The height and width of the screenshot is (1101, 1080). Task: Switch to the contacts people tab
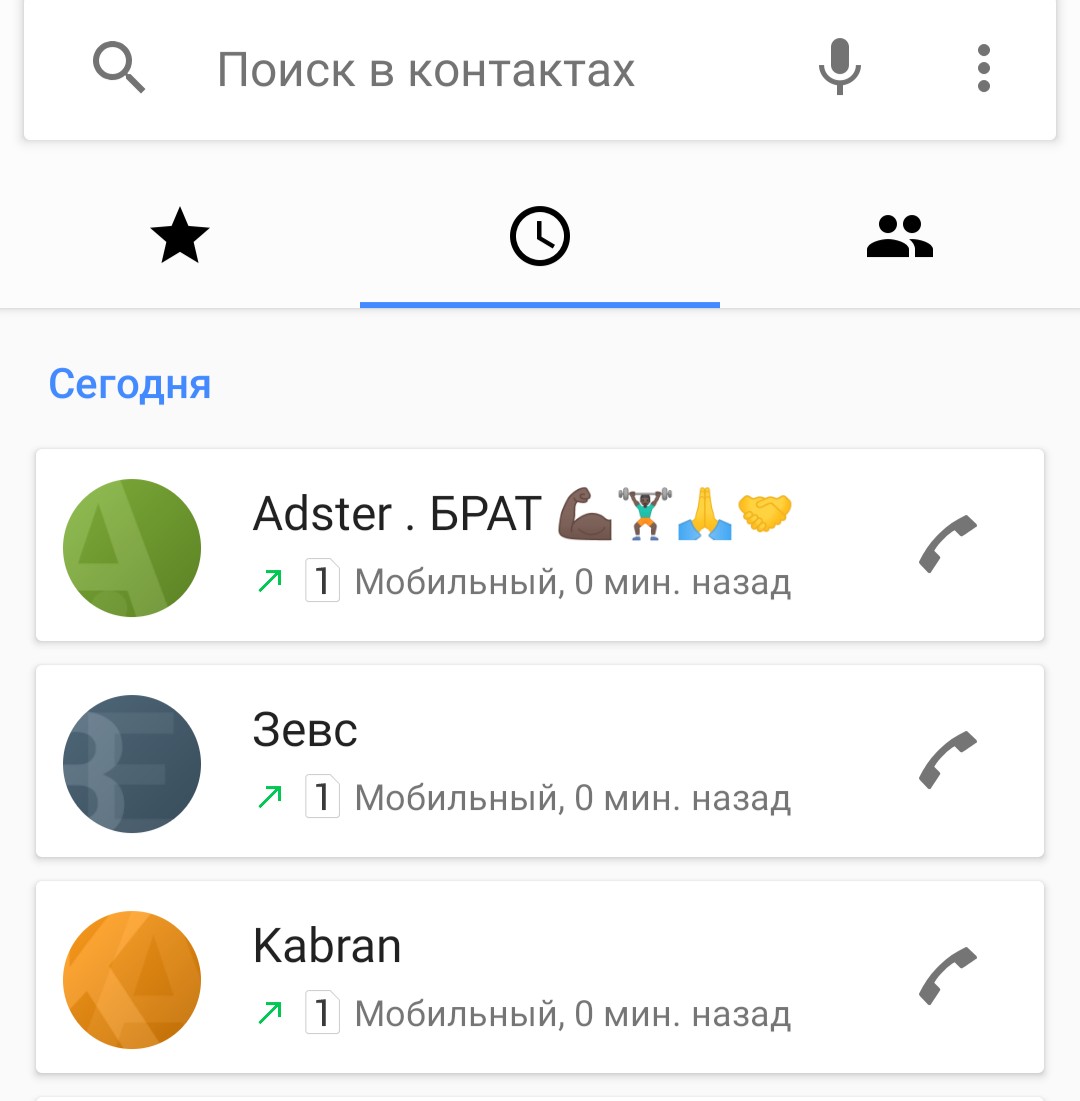899,236
